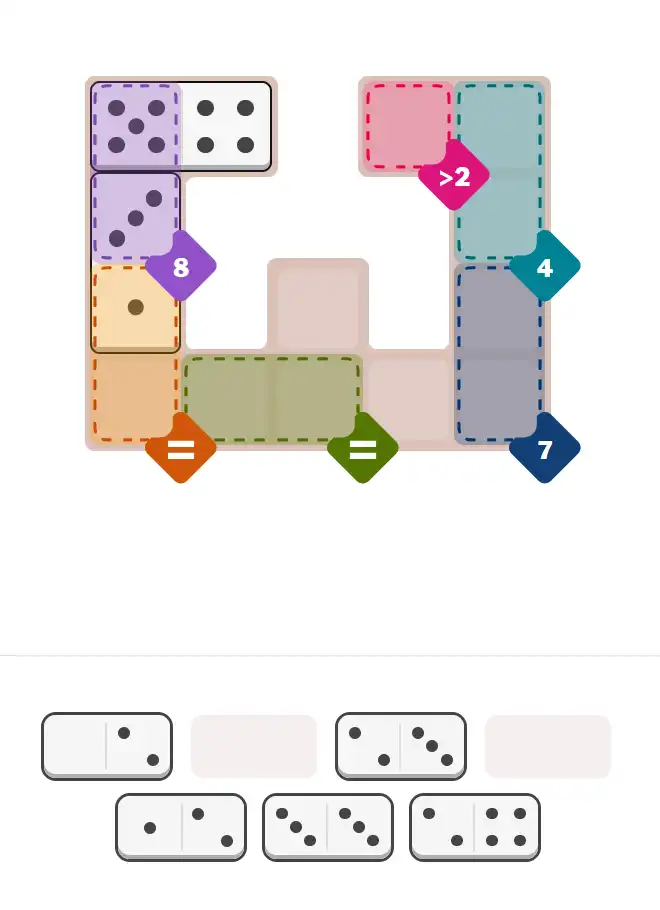Screen dimensions: 660x910
Task: Select the double-three domino tile
Action: 328,826
